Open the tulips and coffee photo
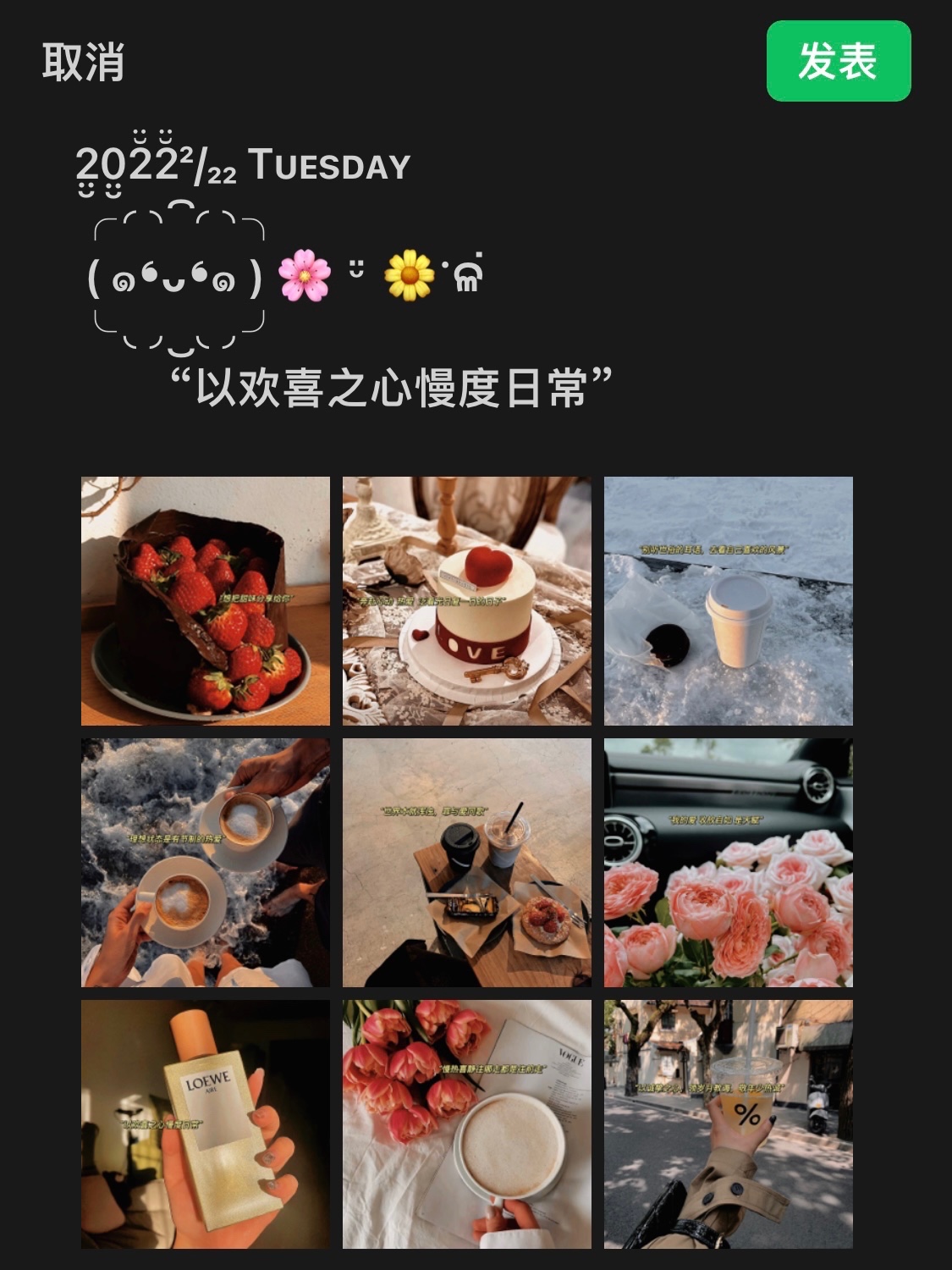Image resolution: width=952 pixels, height=1270 pixels. (x=466, y=1124)
